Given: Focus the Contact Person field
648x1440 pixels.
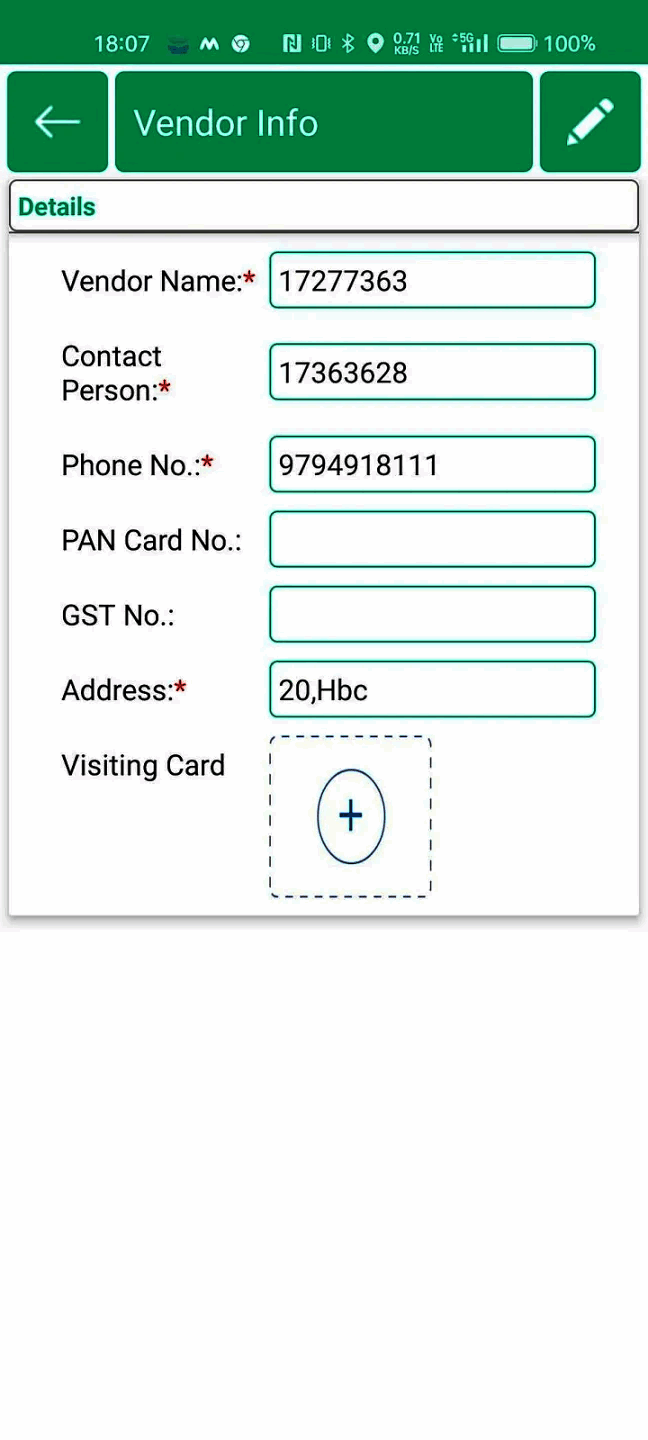Looking at the screenshot, I should (x=432, y=372).
